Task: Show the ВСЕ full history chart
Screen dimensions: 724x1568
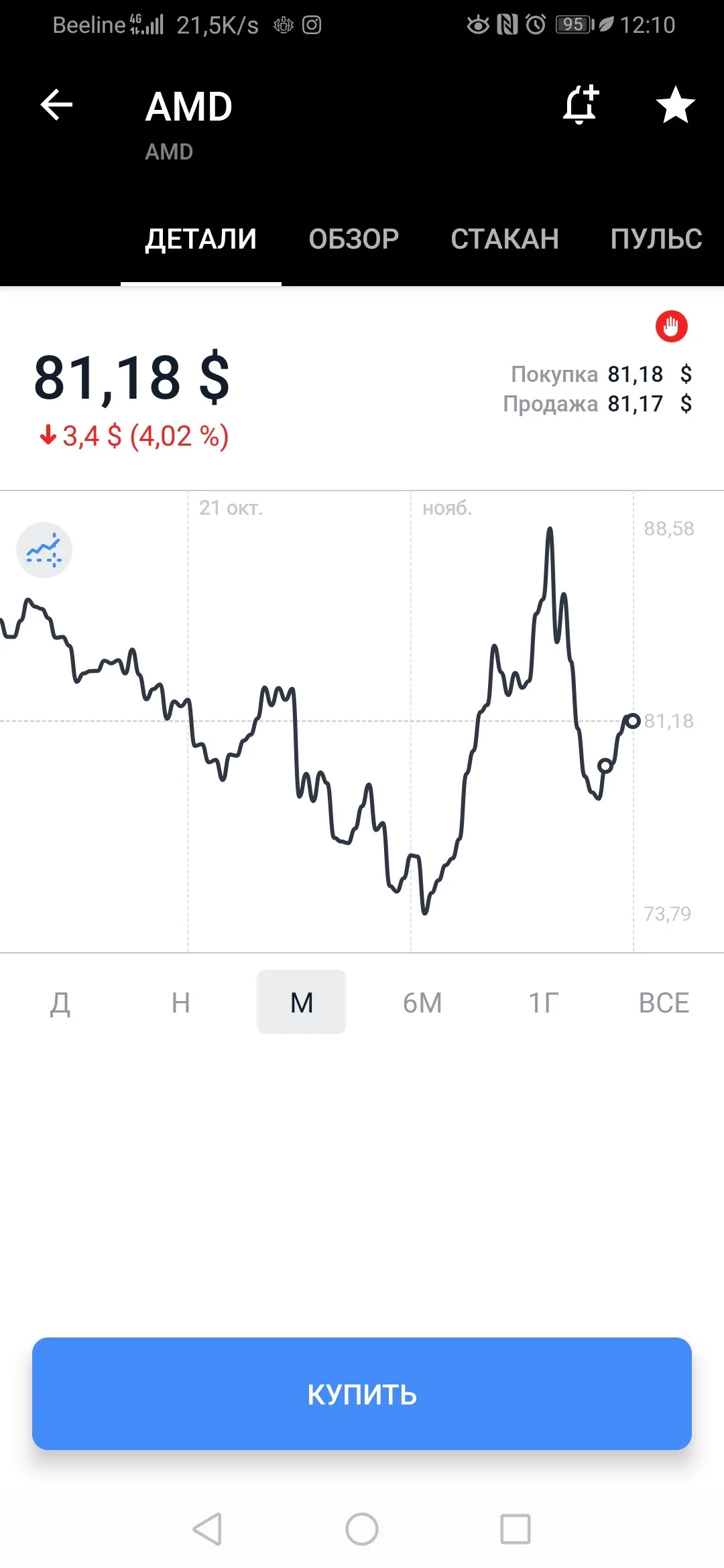Action: point(664,1002)
